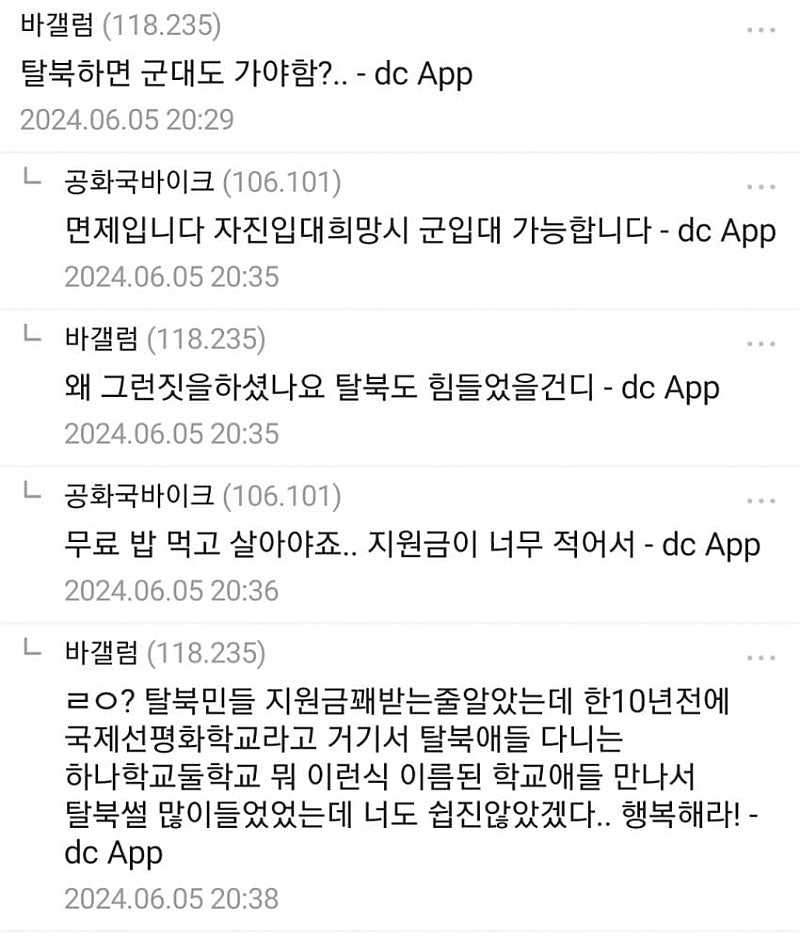Open the options menu for the 'ㄹㅇ? 탈북민들 지원금' reply

tap(761, 657)
